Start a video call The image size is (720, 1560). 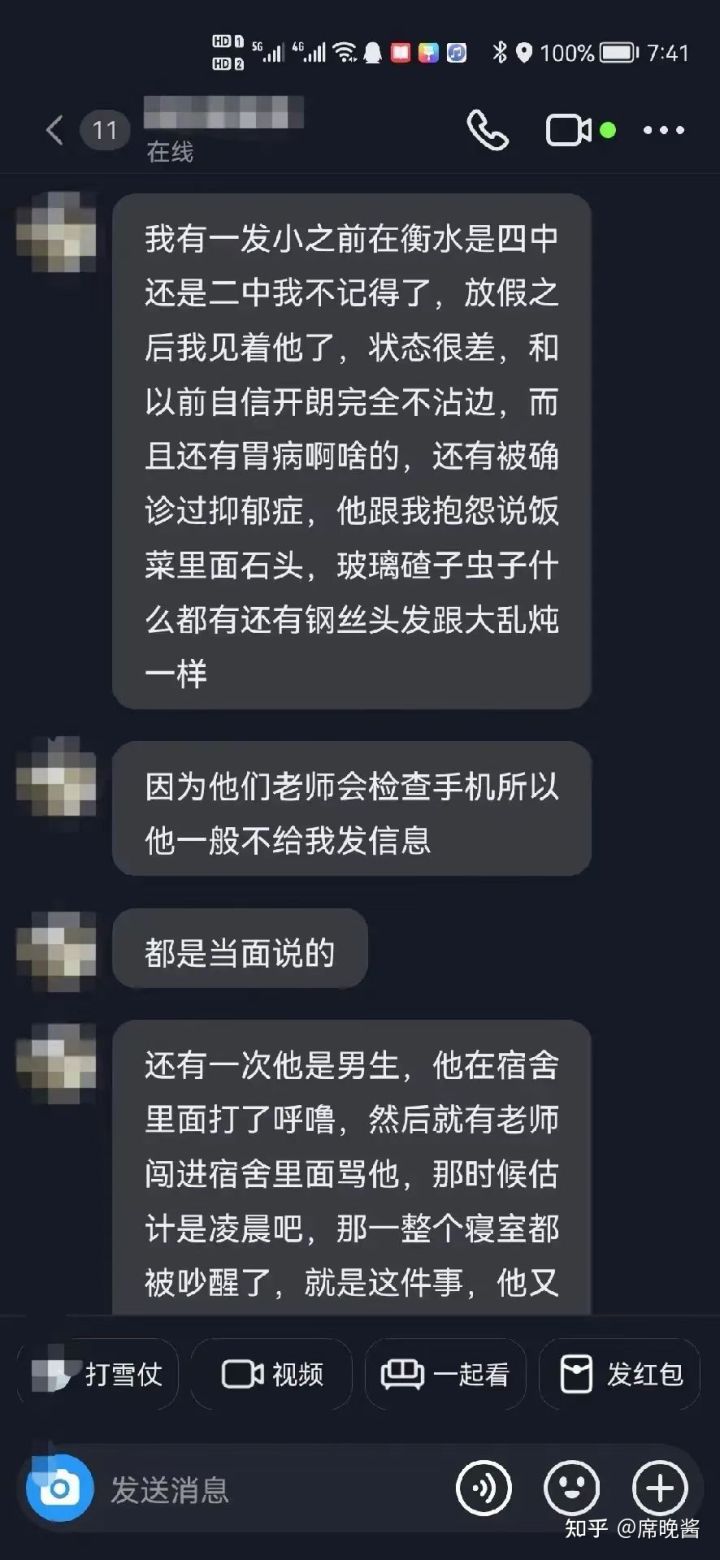click(x=568, y=130)
